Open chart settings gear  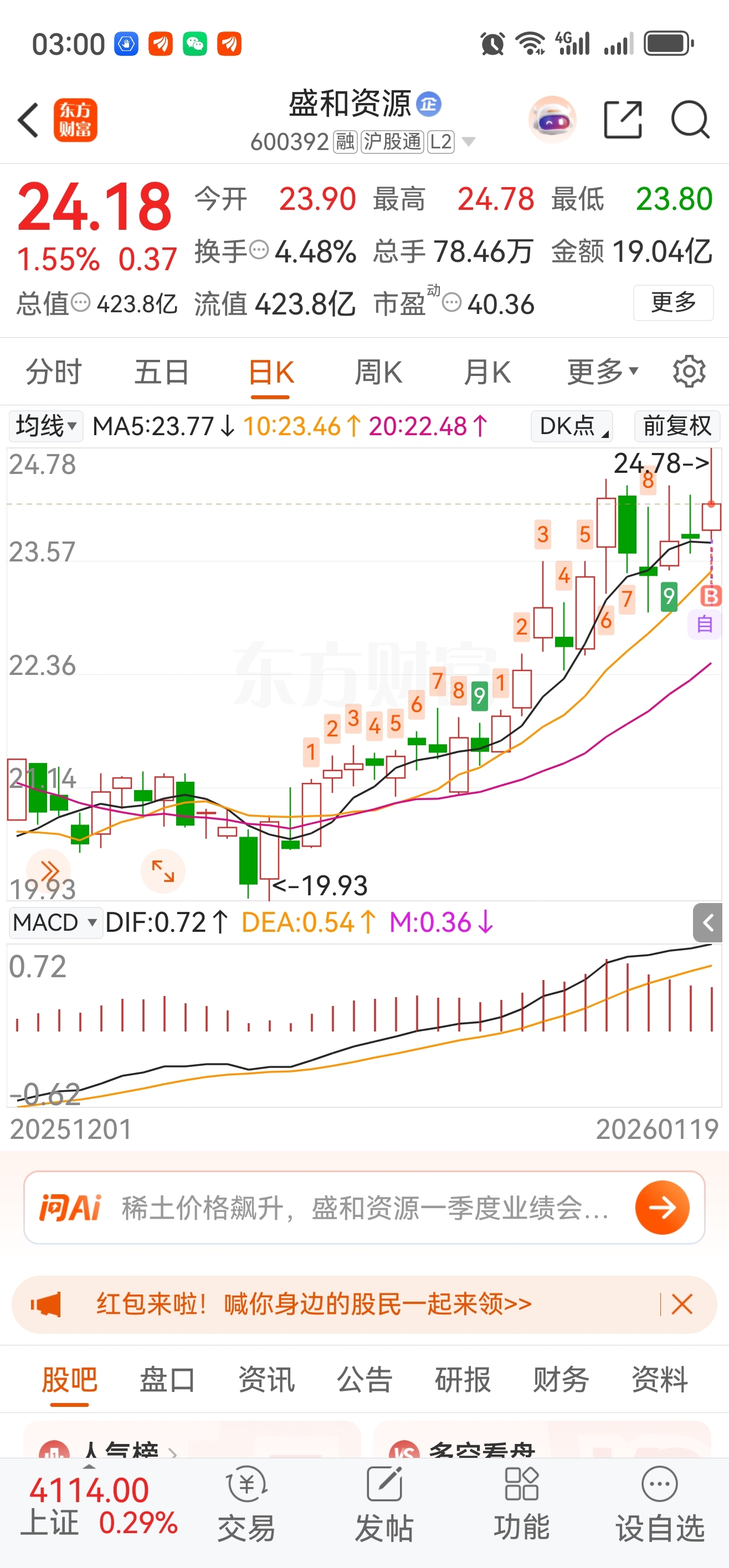(x=689, y=372)
